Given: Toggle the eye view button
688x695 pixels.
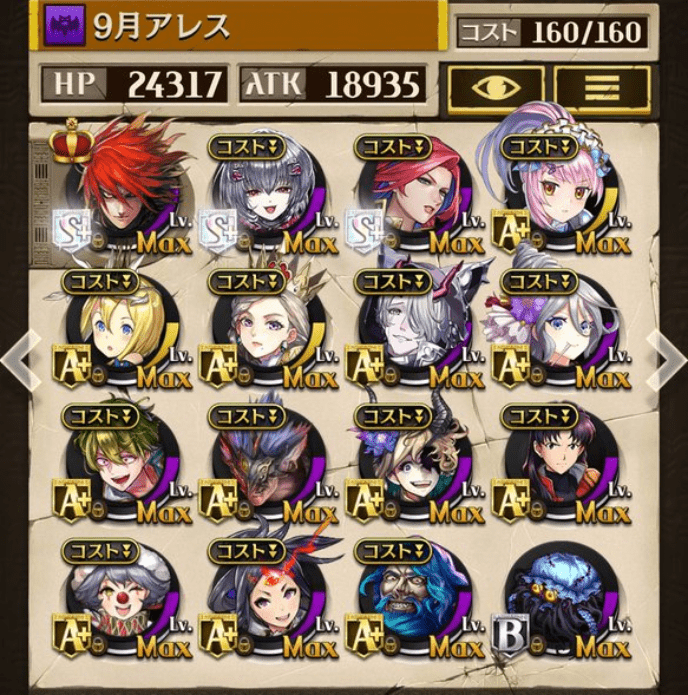Looking at the screenshot, I should (496, 88).
